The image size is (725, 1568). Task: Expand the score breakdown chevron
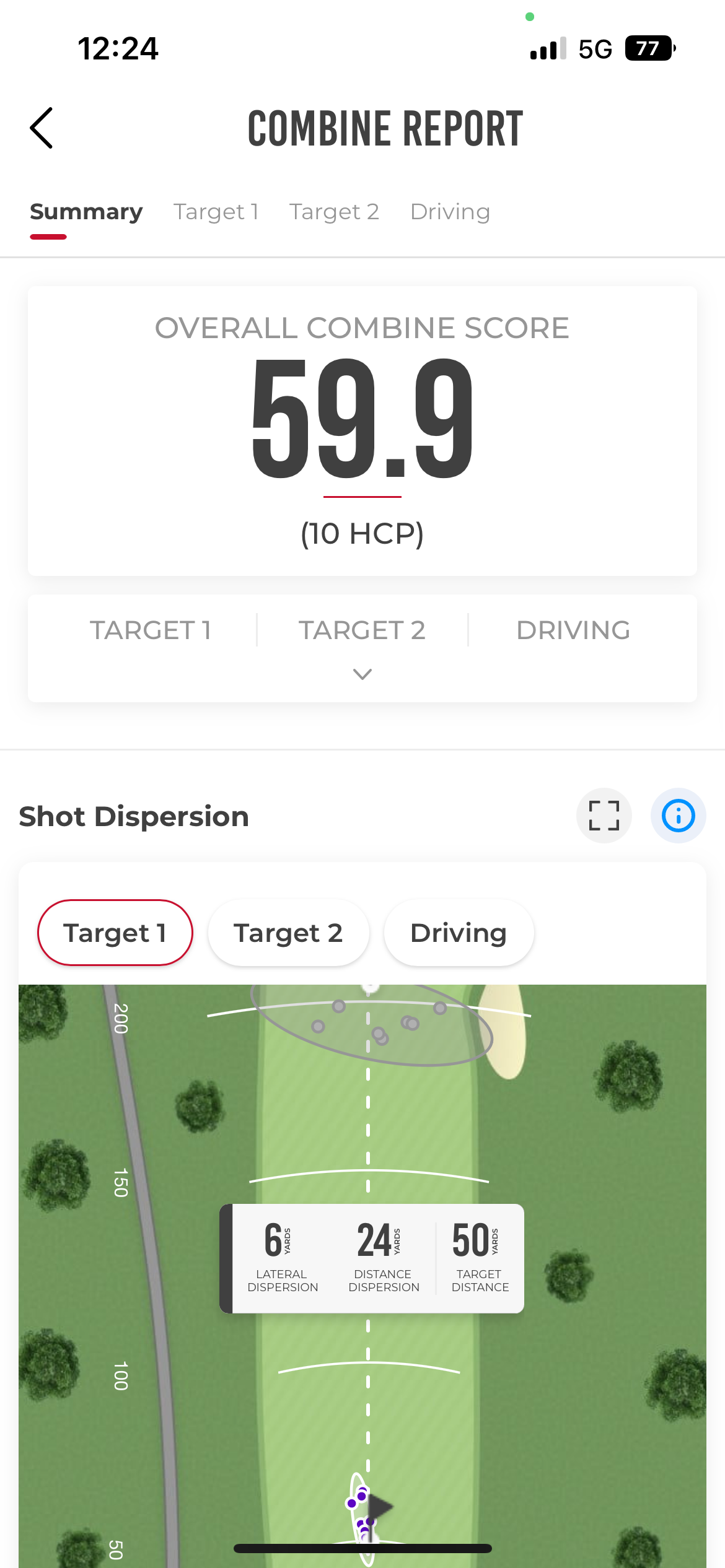tap(362, 674)
